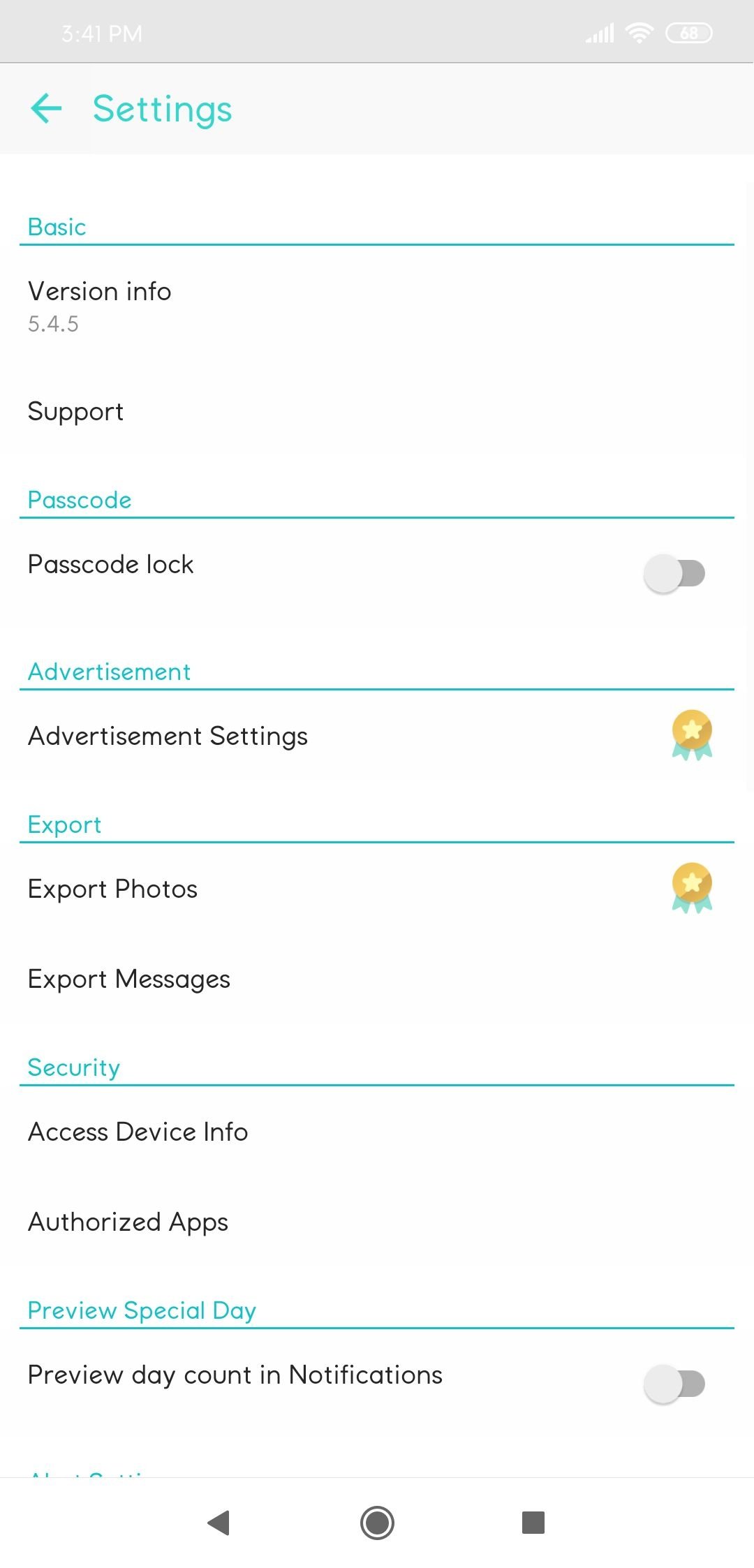Select Export Photos
The image size is (754, 1568).
coord(113,889)
